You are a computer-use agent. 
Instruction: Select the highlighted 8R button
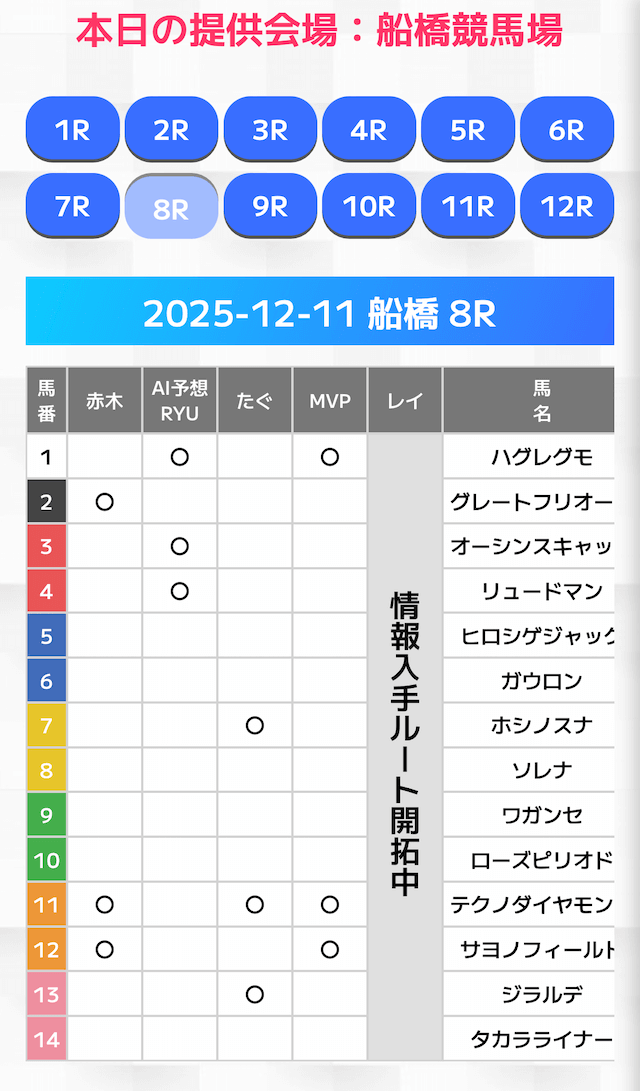171,208
